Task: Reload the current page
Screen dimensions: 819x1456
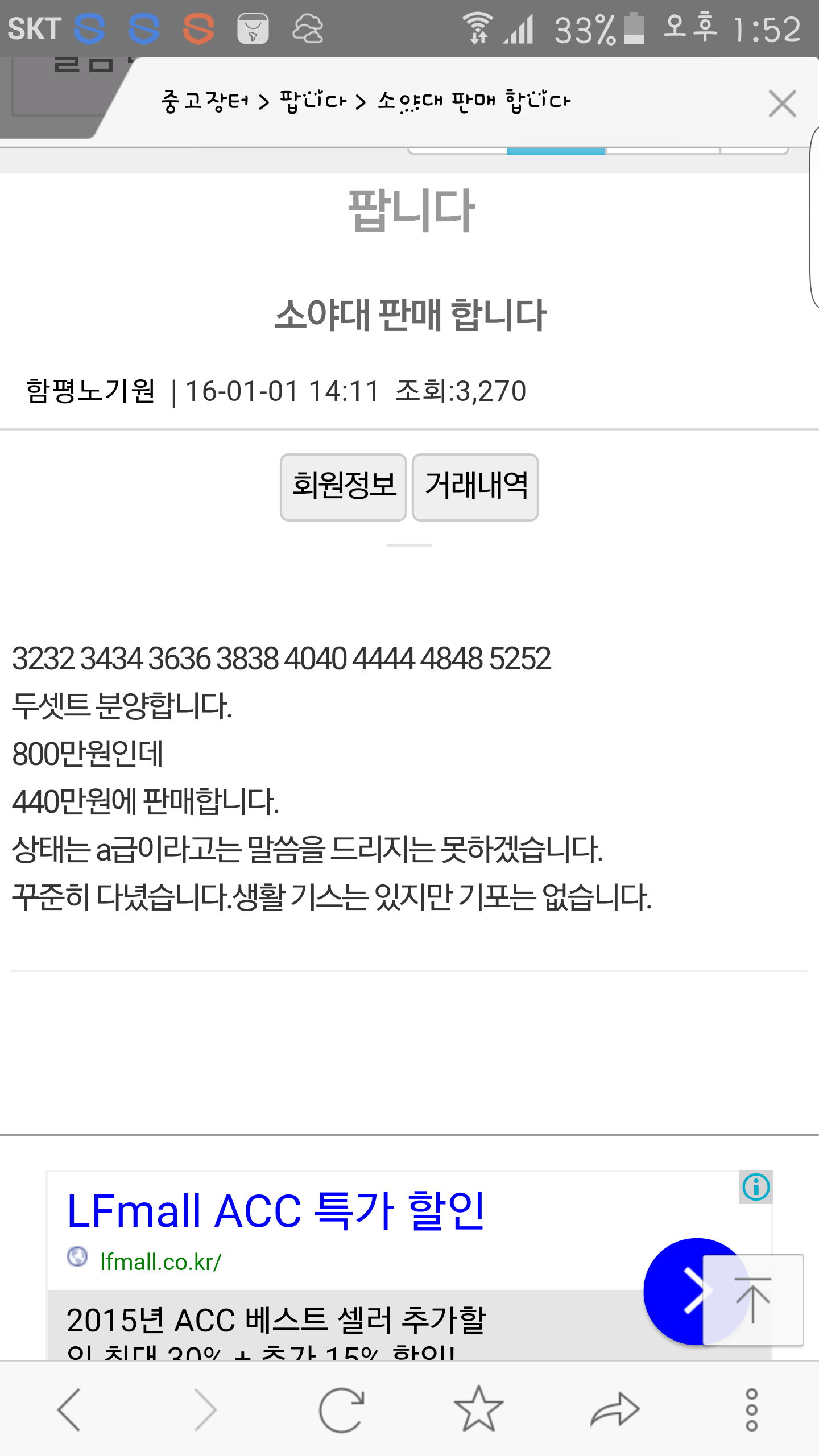Action: [x=341, y=1409]
